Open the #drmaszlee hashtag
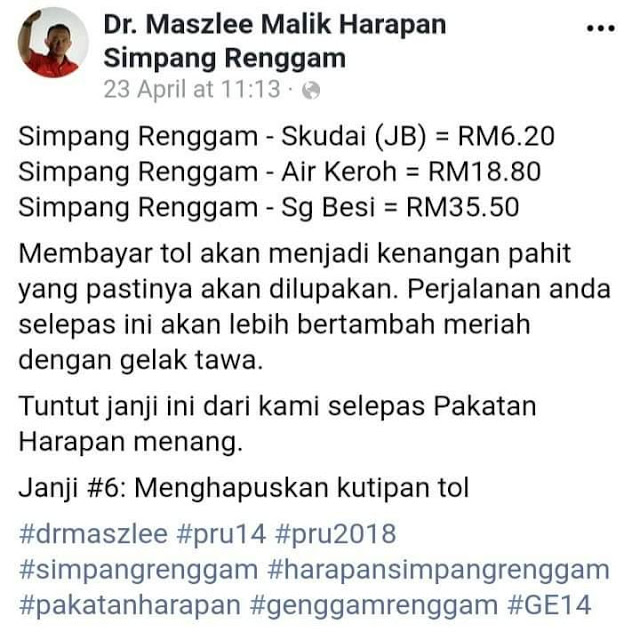640x632 pixels. pos(94,533)
